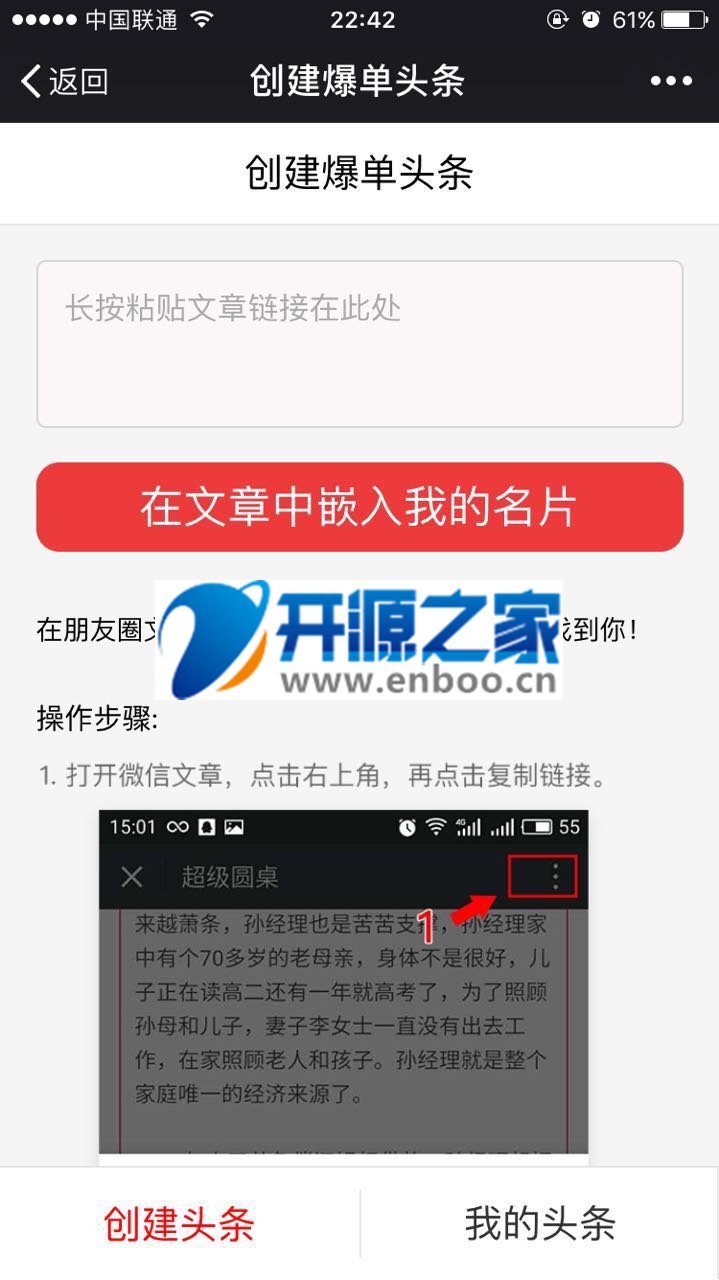Open the three-dot overflow menu
This screenshot has height=1280, width=719.
(x=671, y=81)
